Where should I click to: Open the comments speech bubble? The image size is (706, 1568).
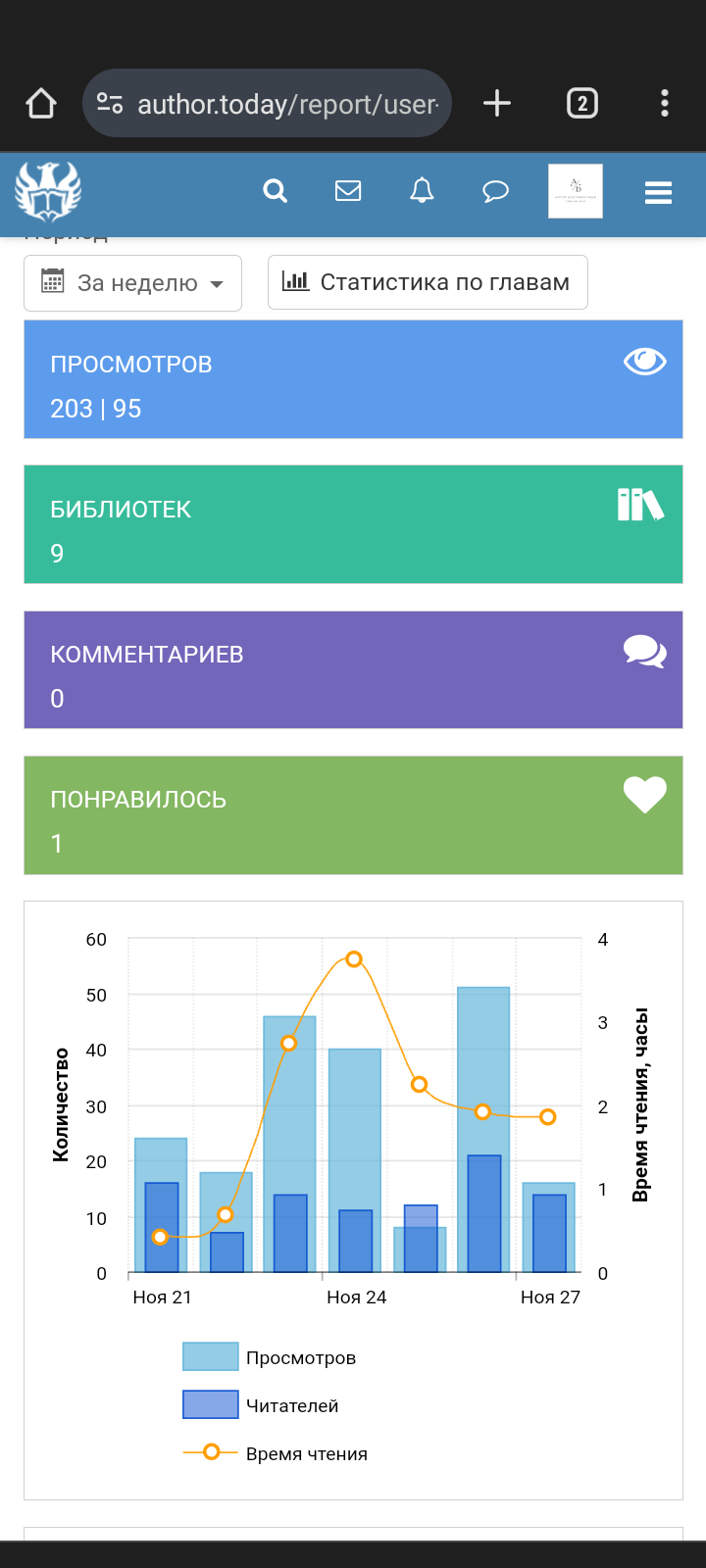496,191
